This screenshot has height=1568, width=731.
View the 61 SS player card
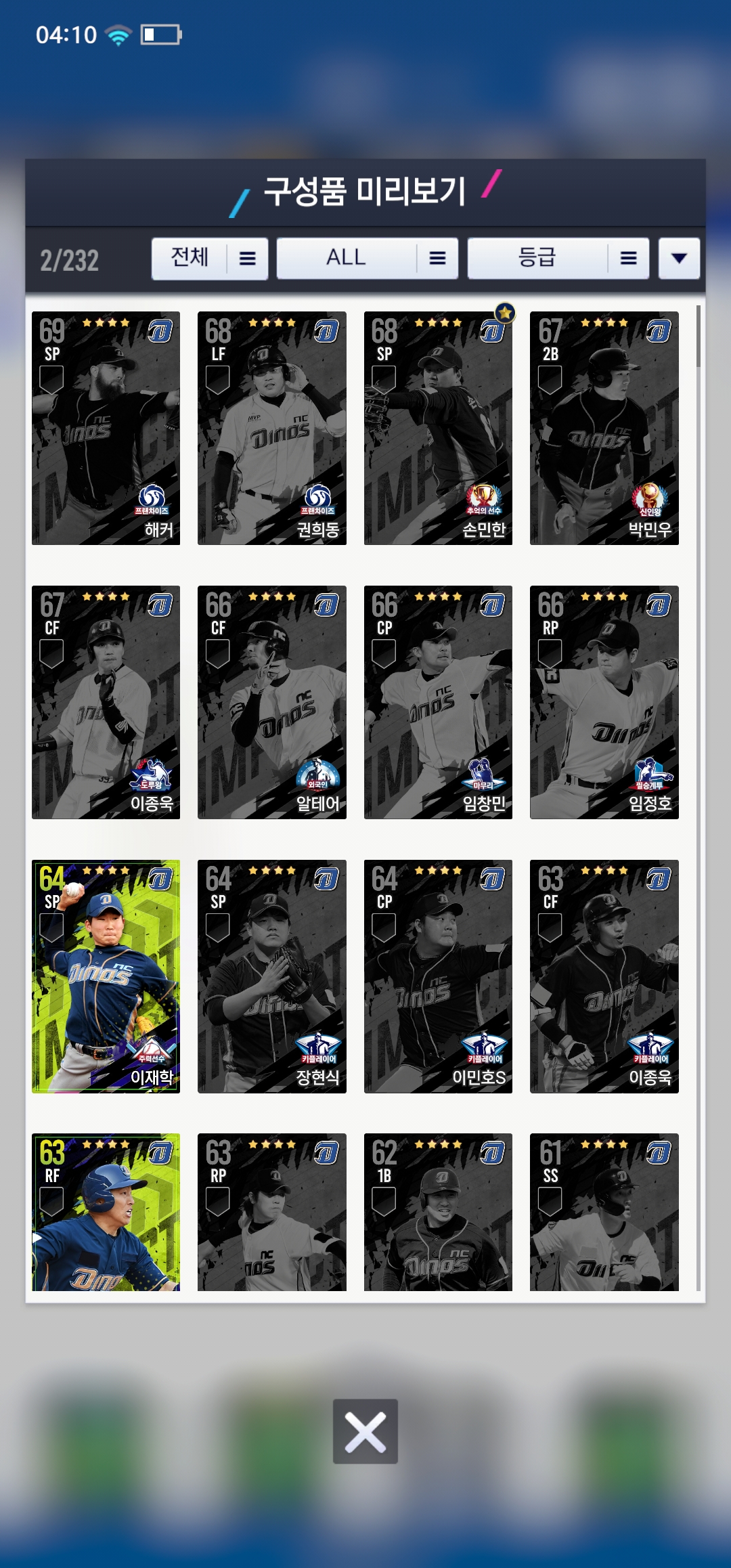click(604, 1212)
